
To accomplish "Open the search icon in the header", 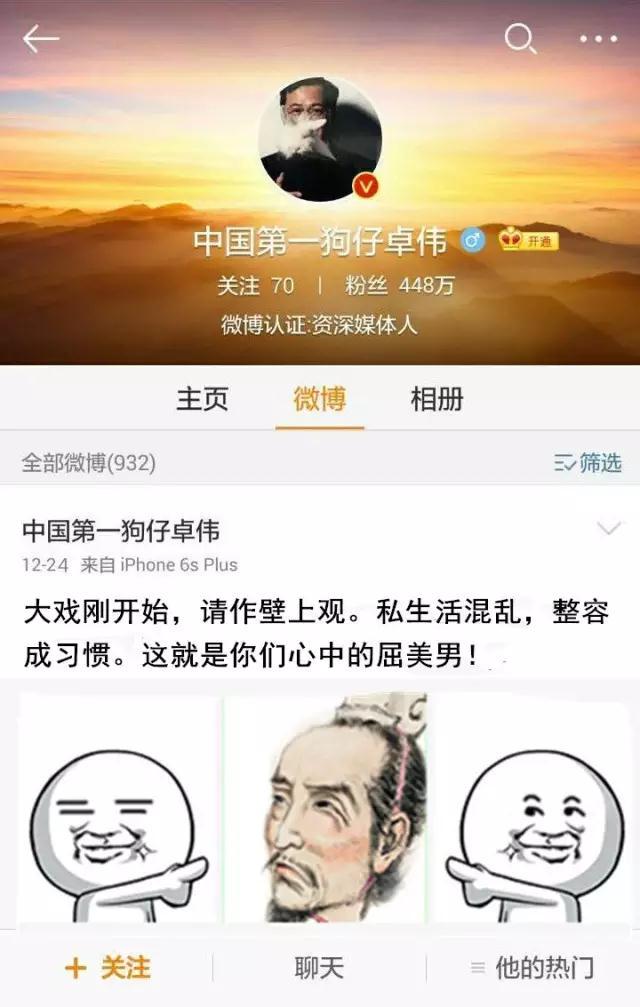I will pos(520,39).
